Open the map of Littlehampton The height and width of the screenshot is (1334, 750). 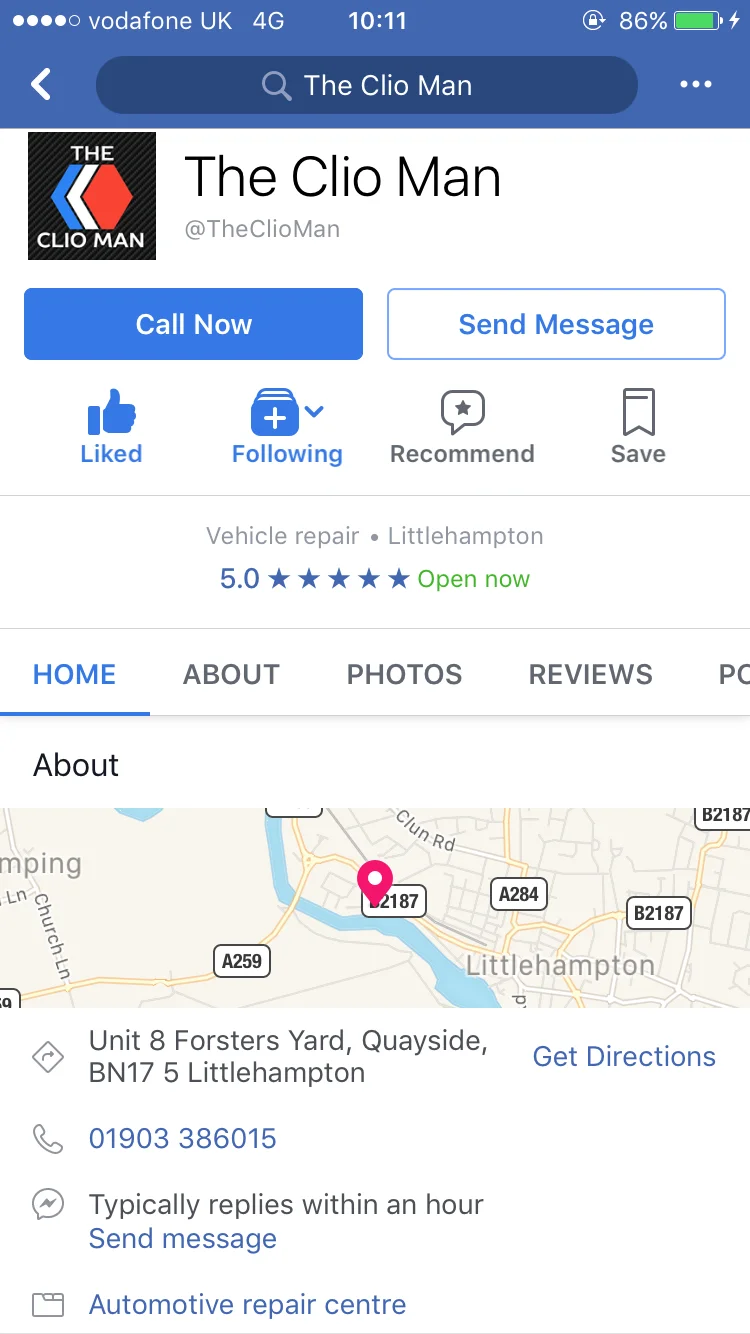pos(375,907)
